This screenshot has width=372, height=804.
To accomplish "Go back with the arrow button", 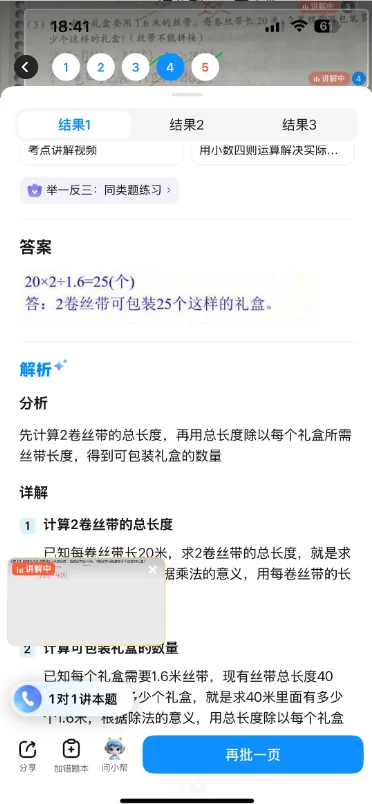I will [x=26, y=67].
